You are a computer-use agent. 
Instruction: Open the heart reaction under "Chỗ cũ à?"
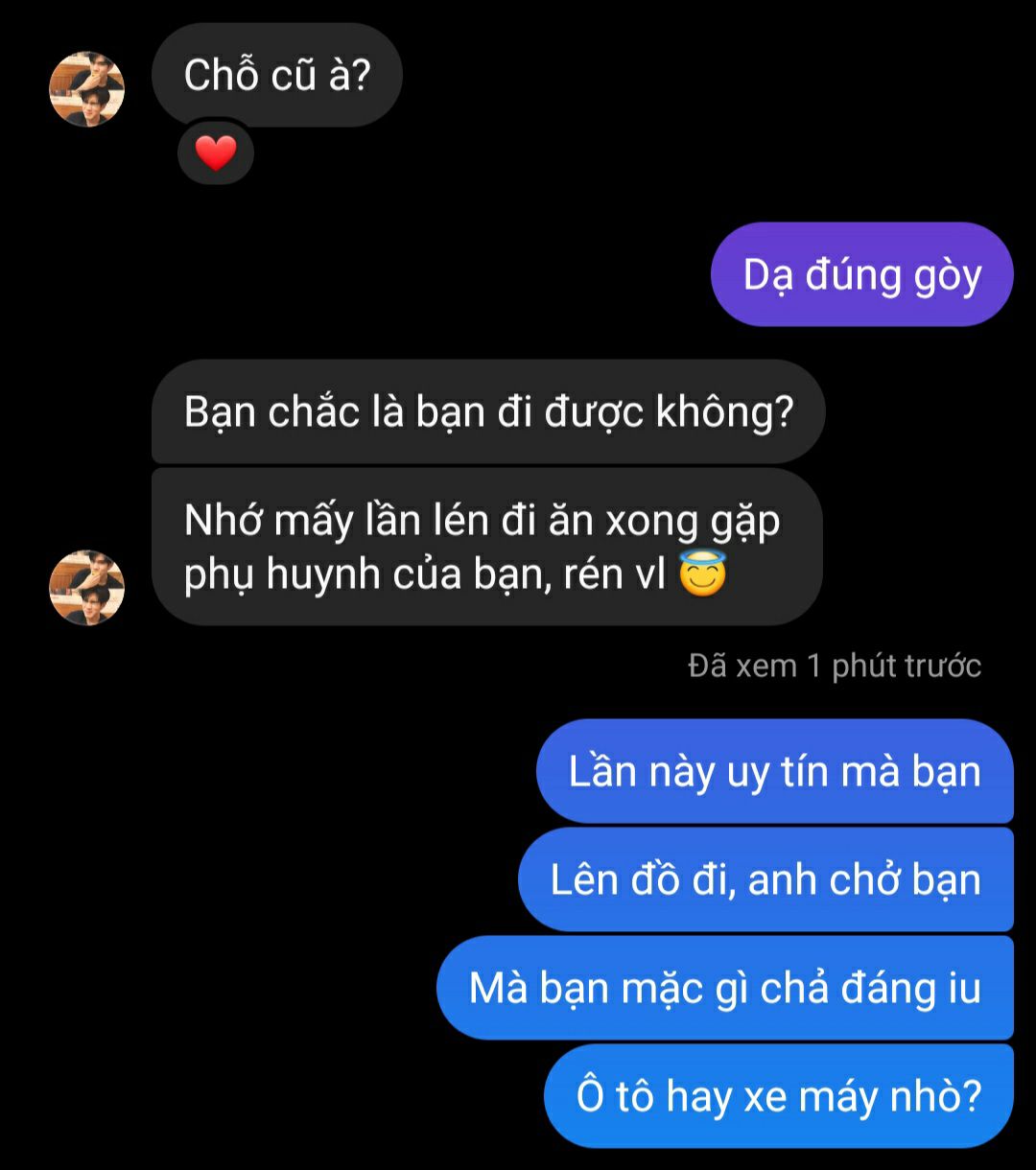tap(216, 153)
